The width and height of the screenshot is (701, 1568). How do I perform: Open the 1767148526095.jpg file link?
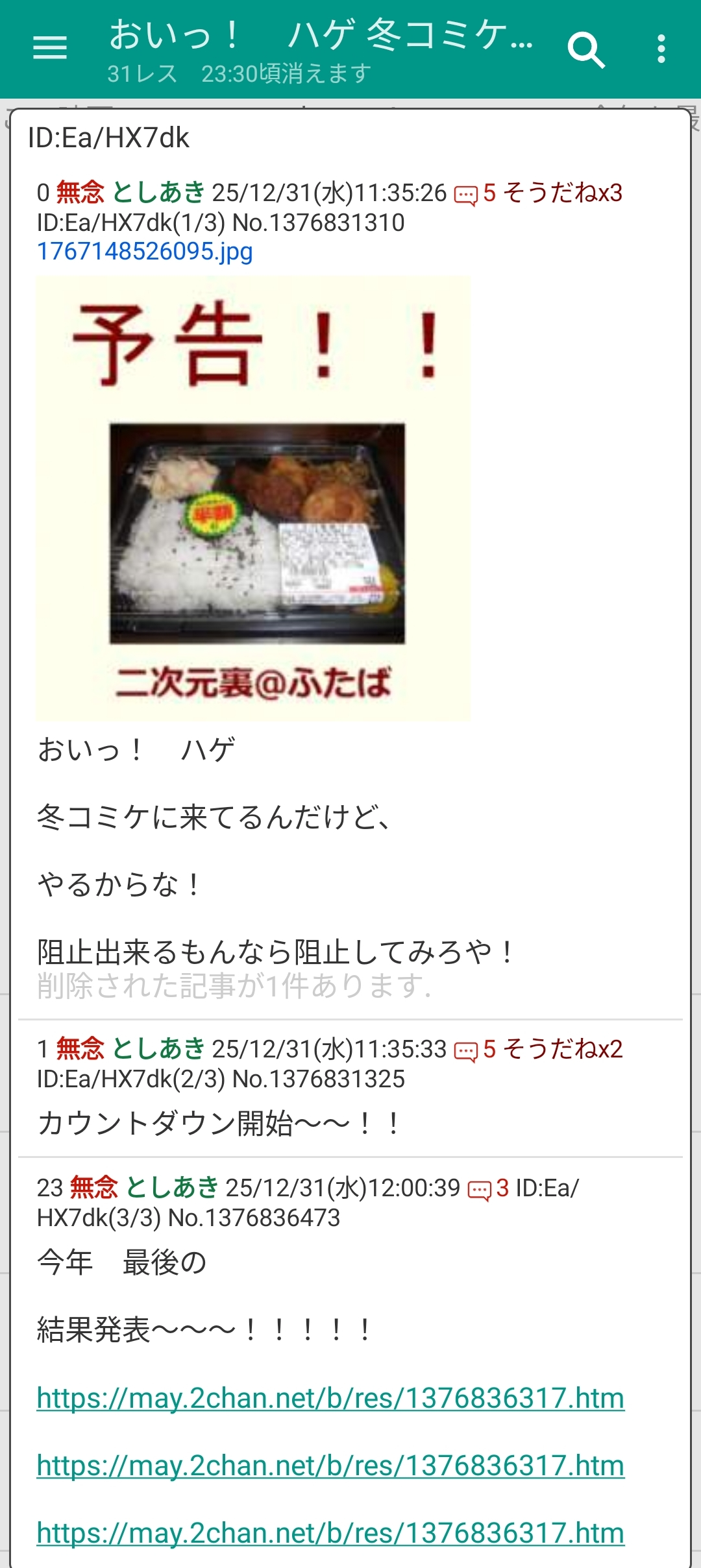tap(145, 251)
